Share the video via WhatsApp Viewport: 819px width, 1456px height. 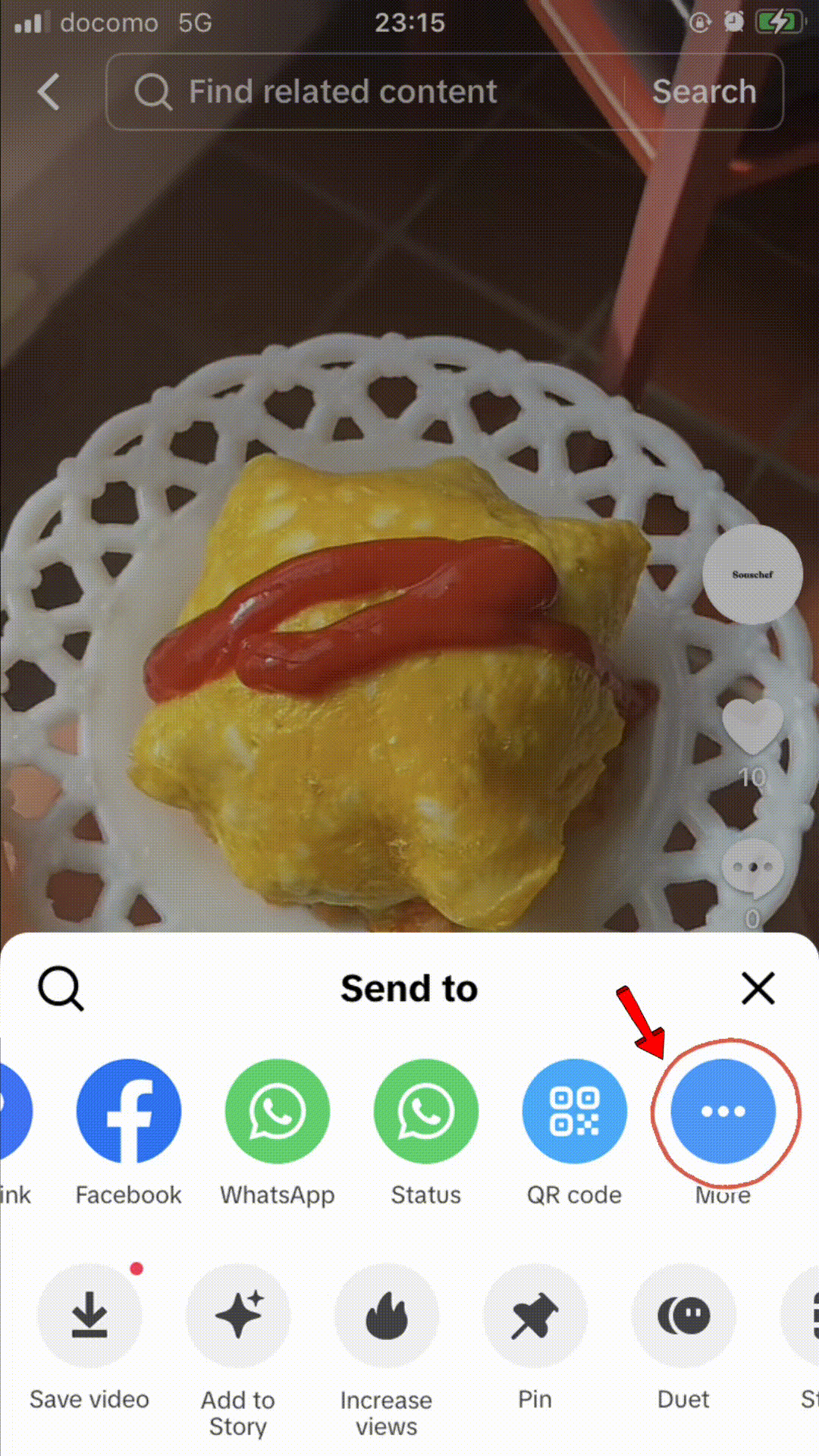click(278, 1111)
